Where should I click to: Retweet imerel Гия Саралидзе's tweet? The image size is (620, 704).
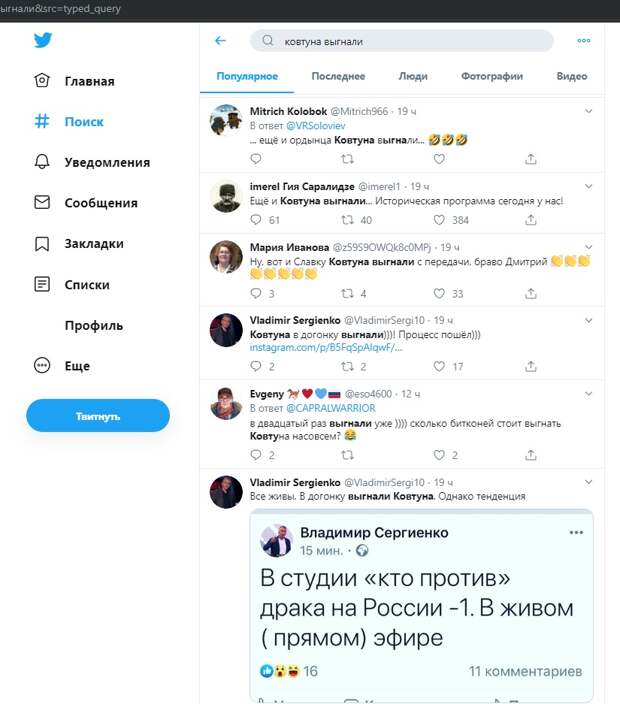click(348, 219)
